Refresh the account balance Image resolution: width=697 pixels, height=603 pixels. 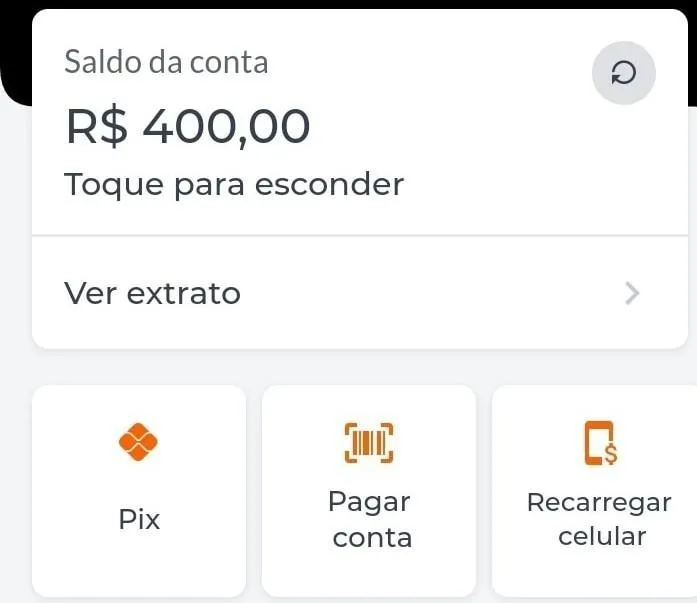[x=623, y=73]
